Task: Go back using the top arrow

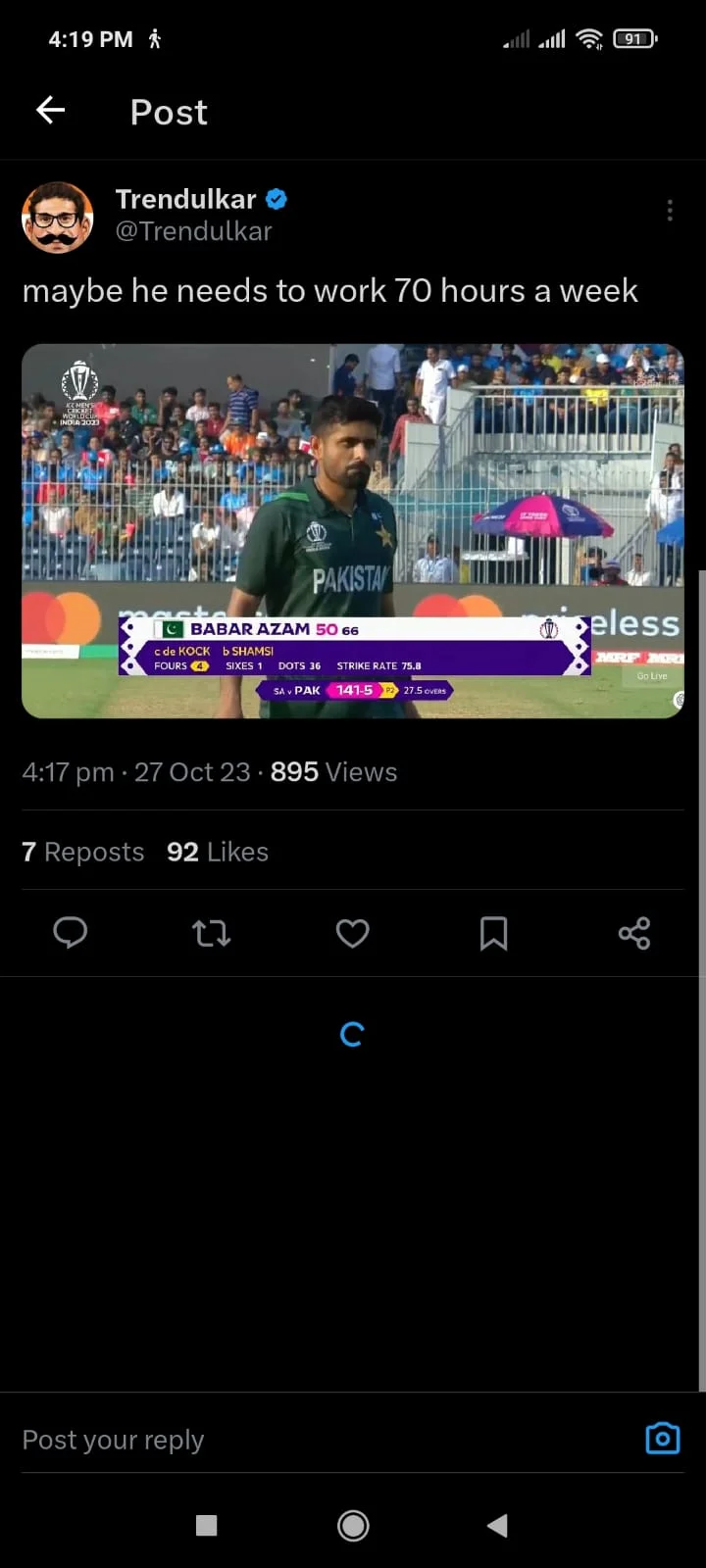Action: 51,111
